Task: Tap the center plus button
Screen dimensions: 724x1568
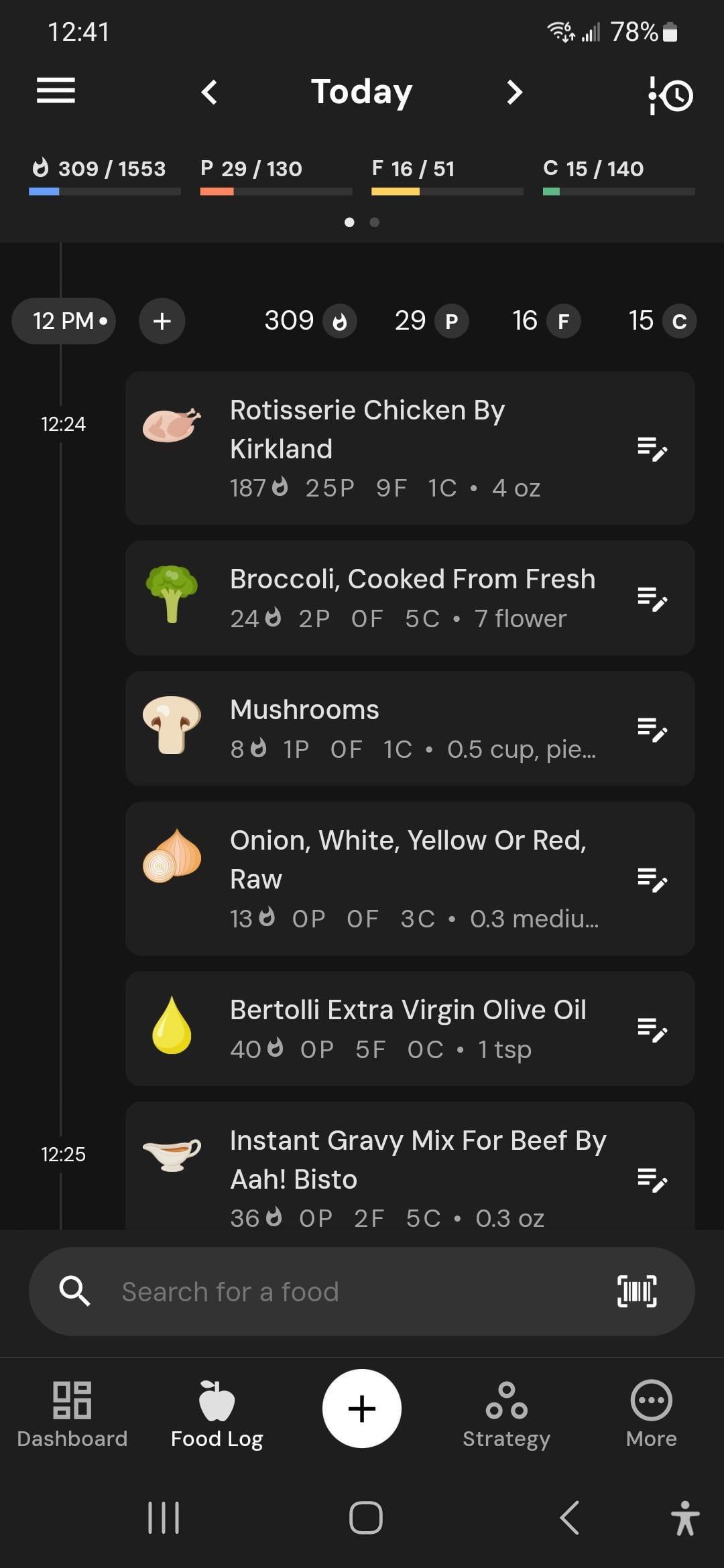Action: point(362,1408)
